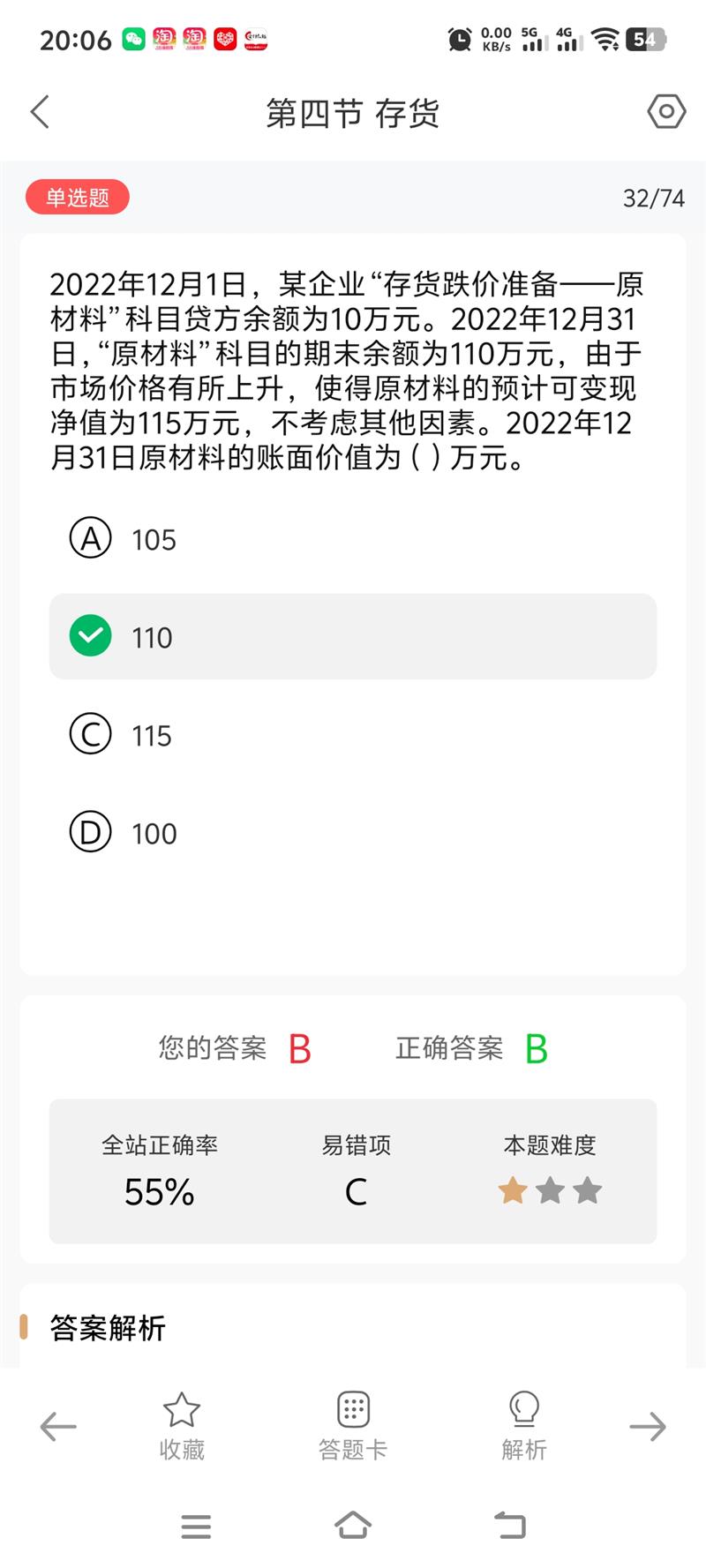Go back from the 第四节 存货 page
The image size is (706, 1568).
41,112
